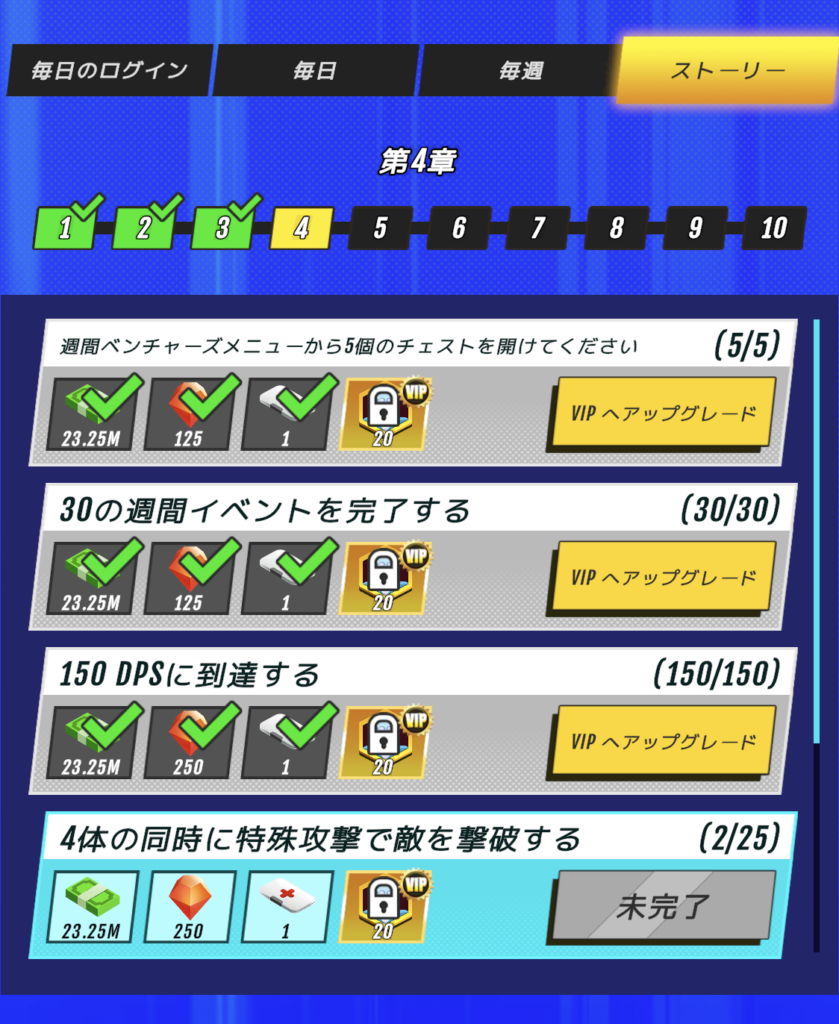Viewport: 839px width, 1024px height.
Task: Tap the 250 gem reward on 特殊攻撃 mission
Action: (x=189, y=907)
